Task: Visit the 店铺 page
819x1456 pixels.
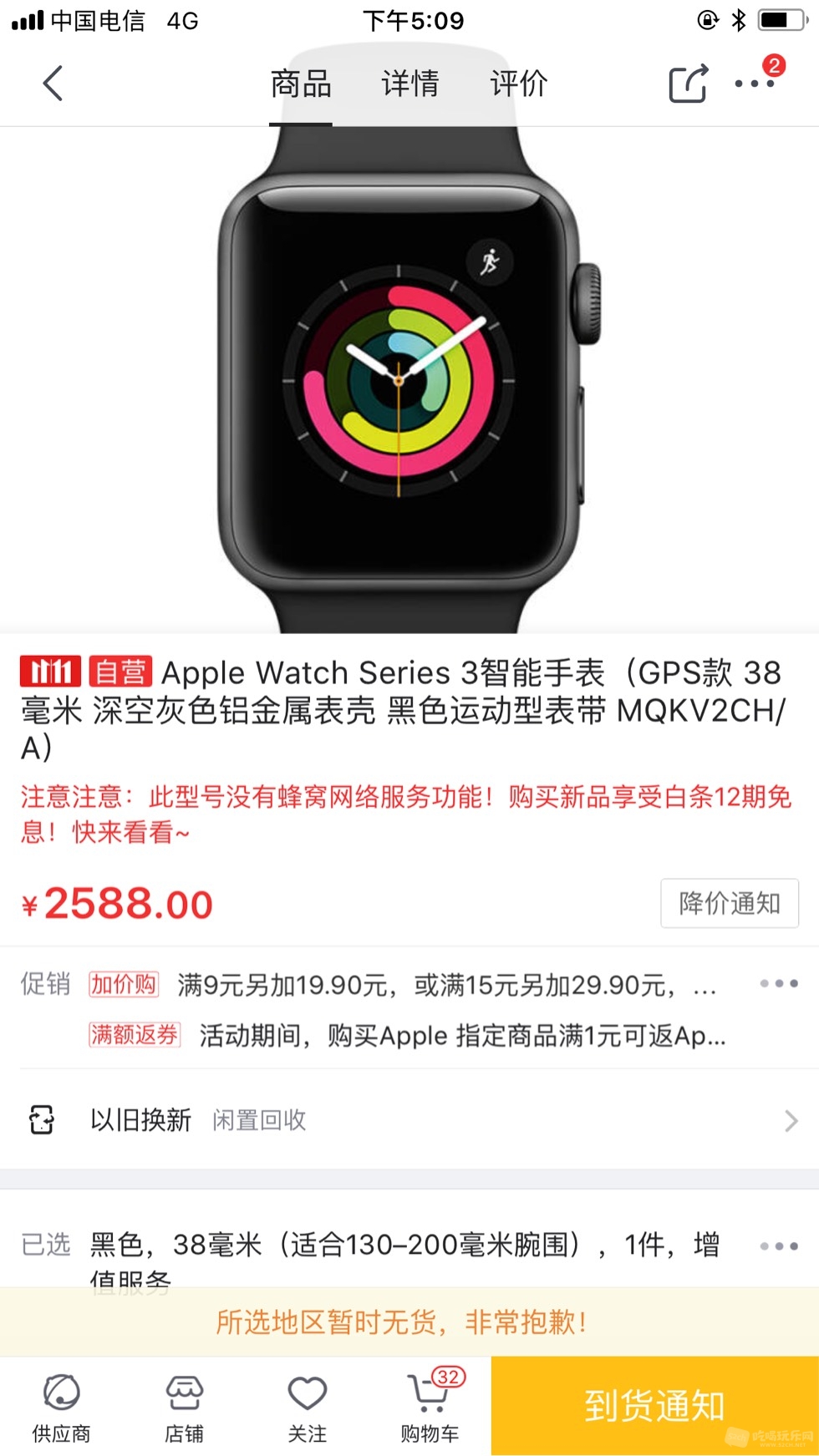Action: point(184,1407)
